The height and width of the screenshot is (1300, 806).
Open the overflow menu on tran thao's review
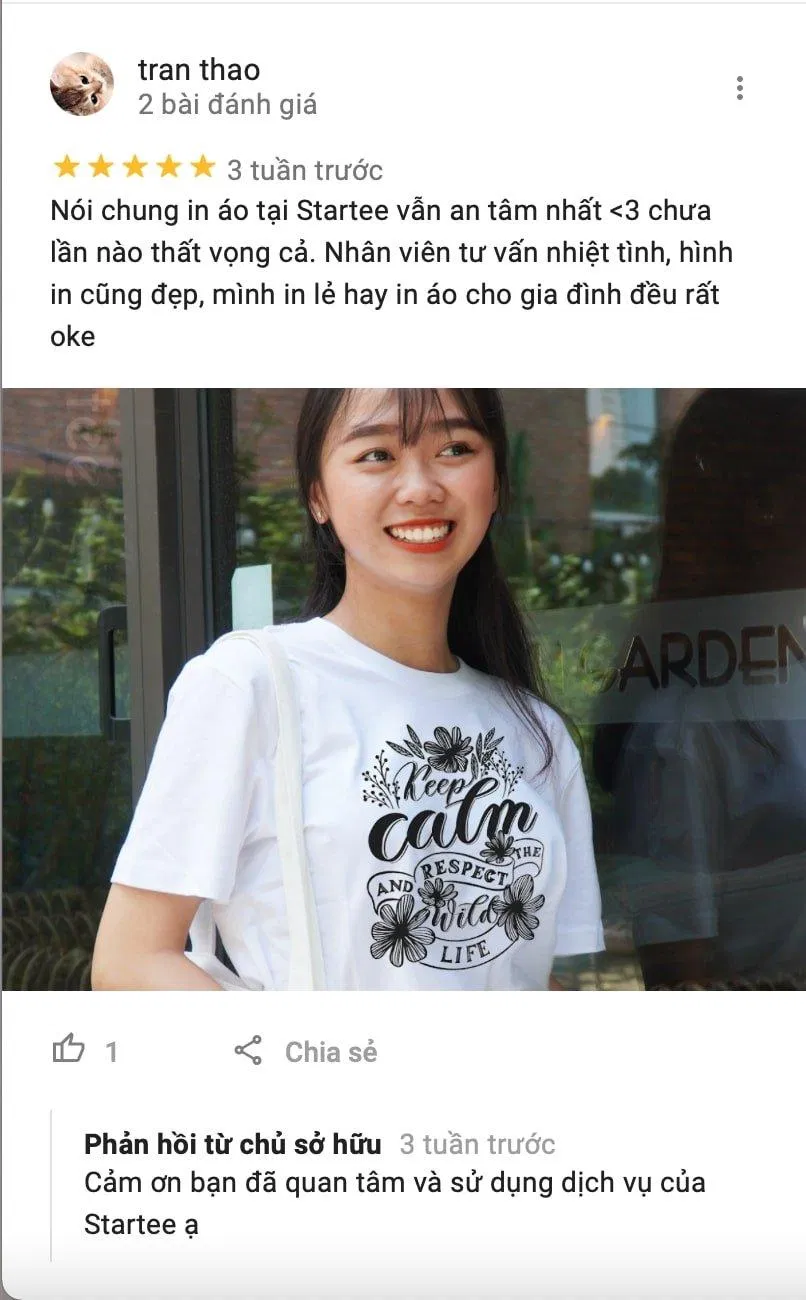[x=739, y=88]
